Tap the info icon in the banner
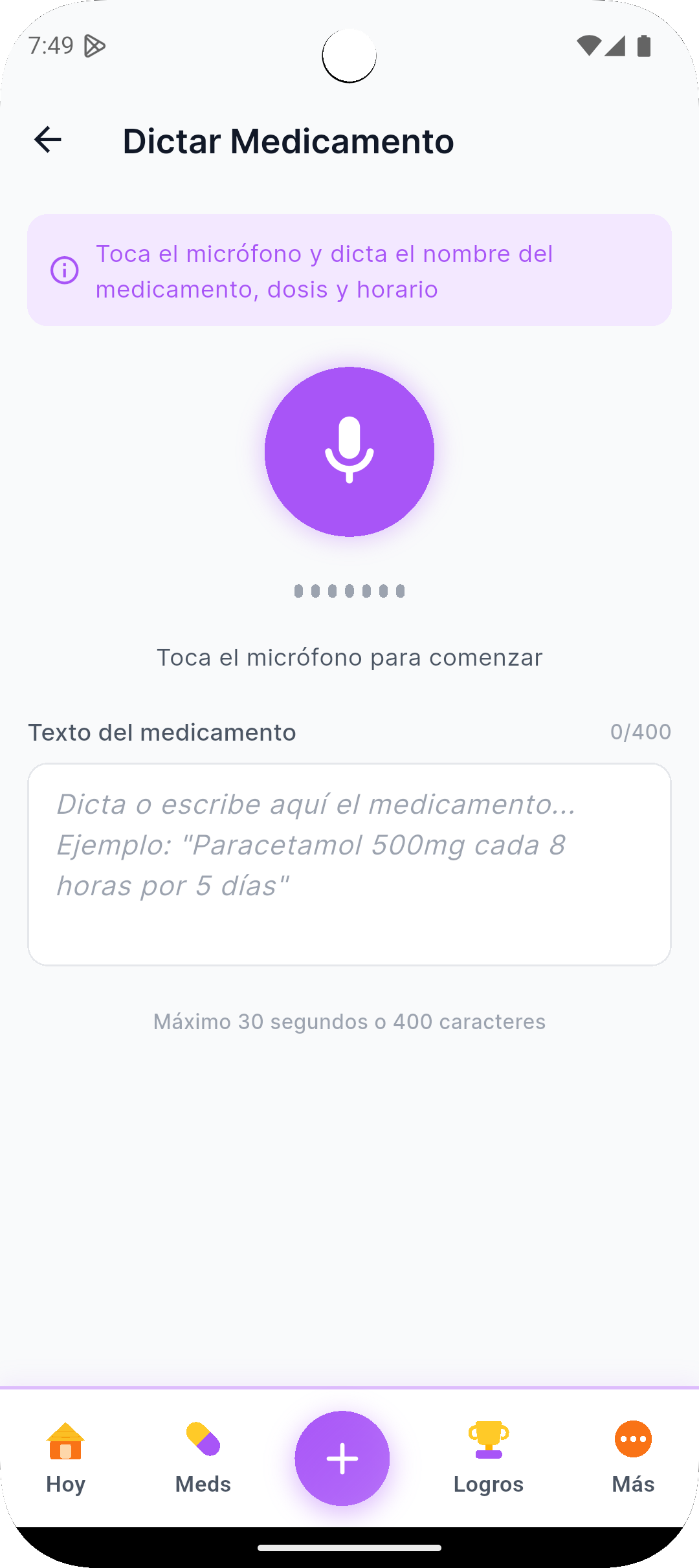Viewport: 699px width, 1568px height. point(64,270)
